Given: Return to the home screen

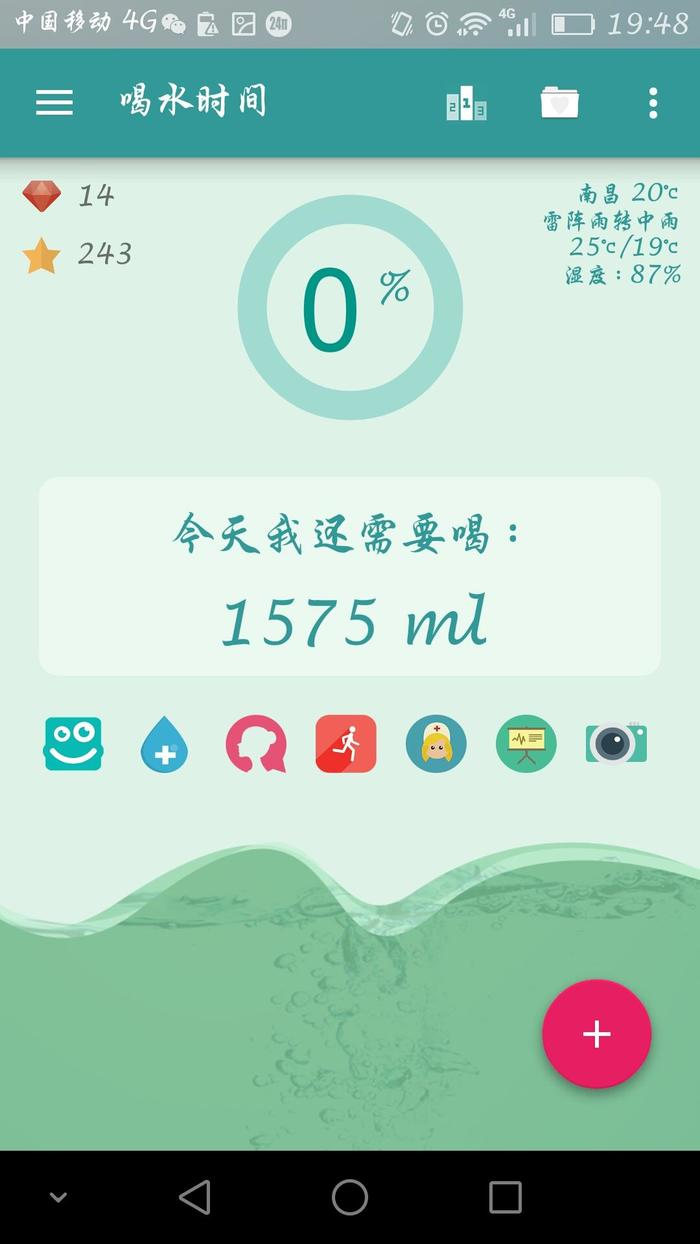Looking at the screenshot, I should [350, 1197].
